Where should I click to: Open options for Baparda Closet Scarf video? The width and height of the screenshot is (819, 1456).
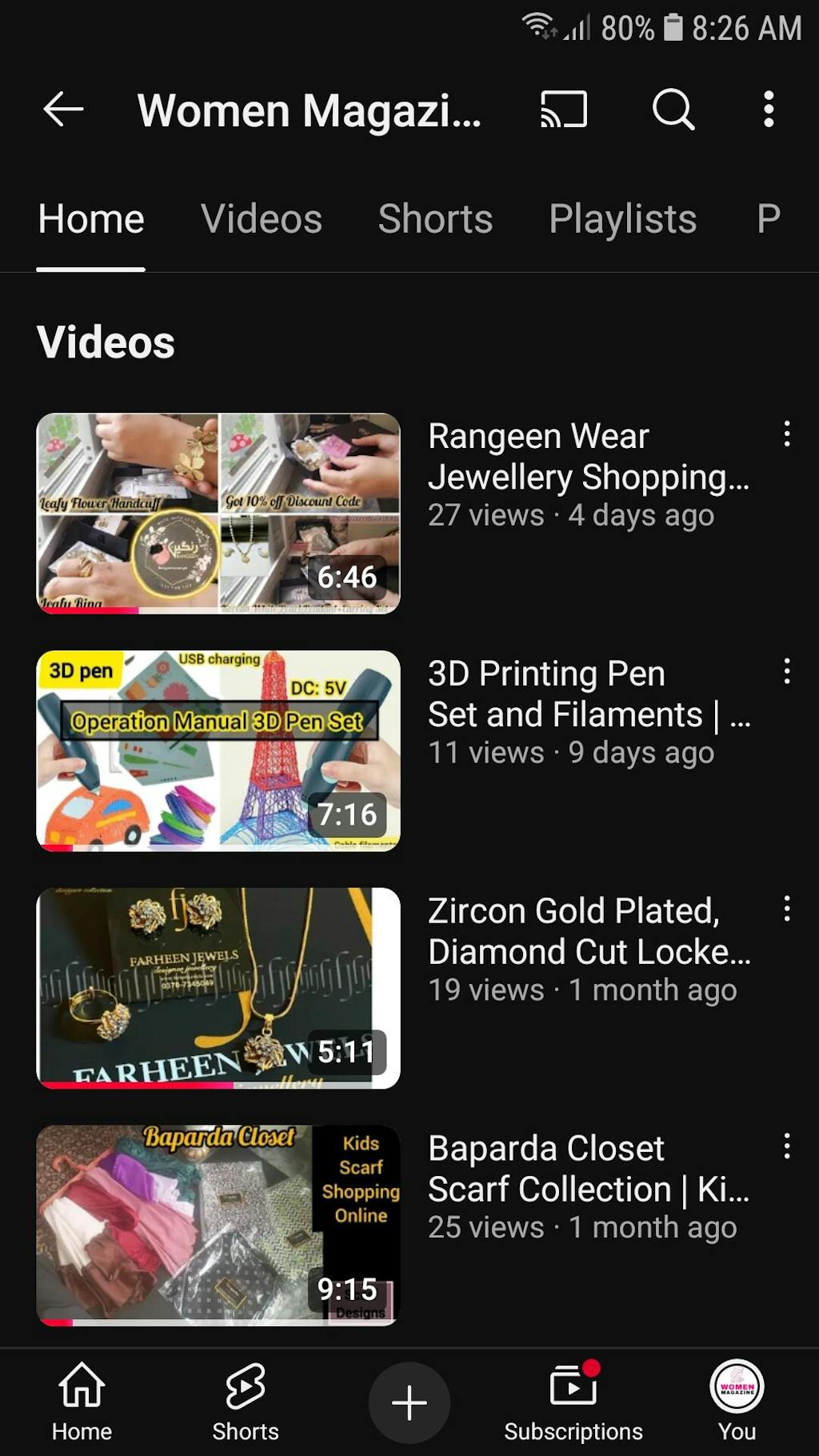[x=787, y=1146]
